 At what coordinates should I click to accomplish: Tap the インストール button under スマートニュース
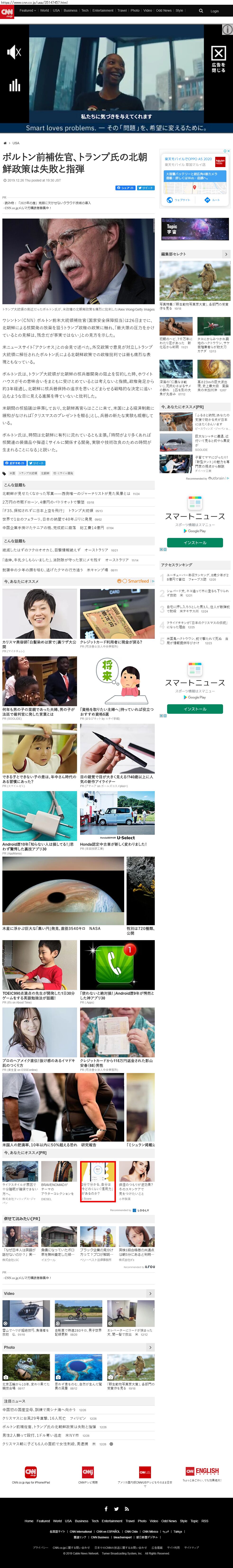(x=195, y=542)
